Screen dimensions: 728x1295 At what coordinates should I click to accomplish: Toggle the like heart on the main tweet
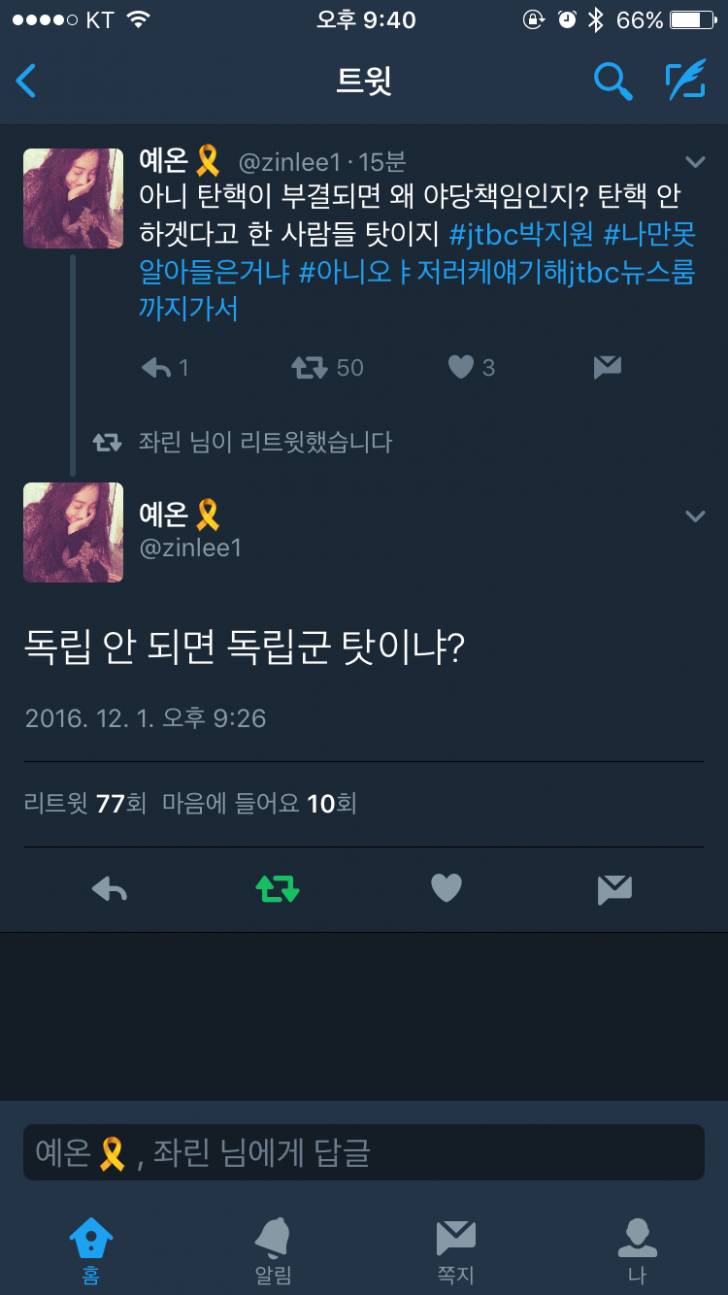click(x=447, y=886)
